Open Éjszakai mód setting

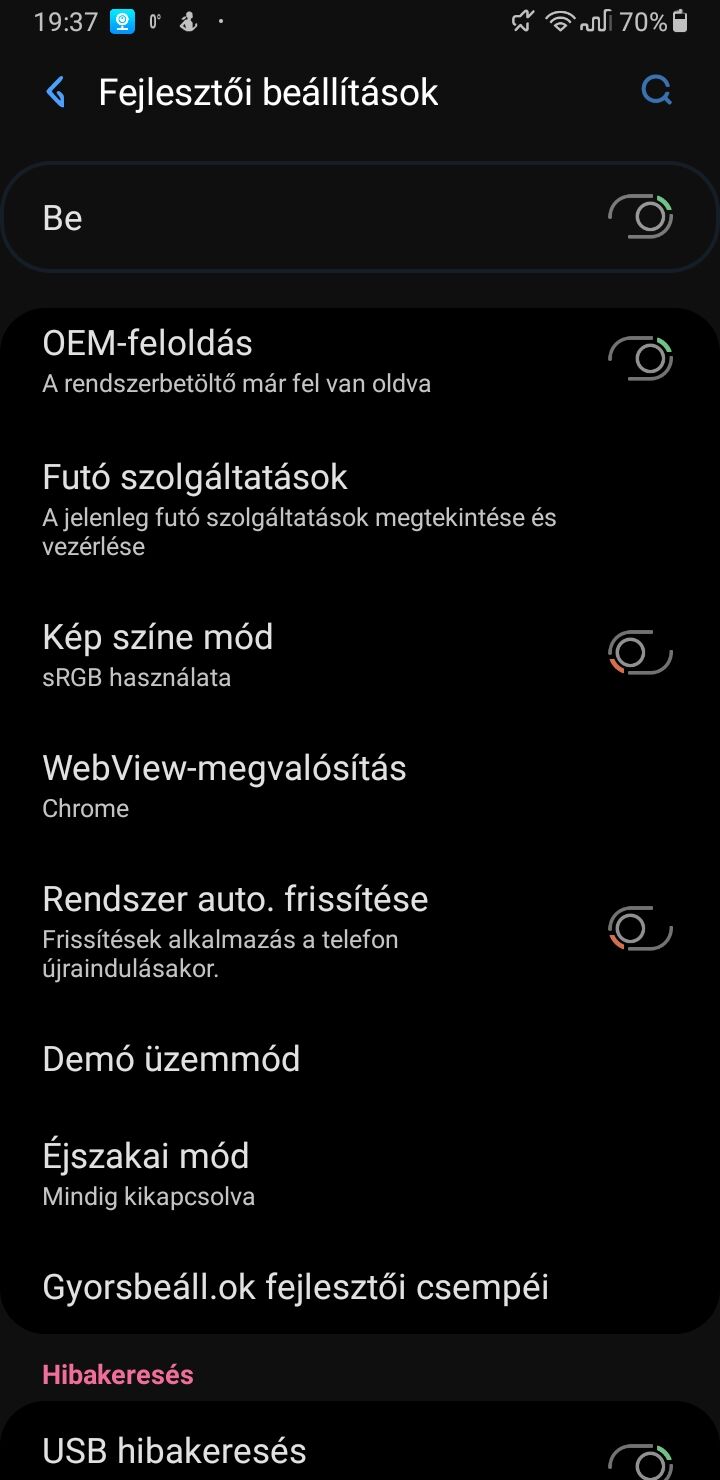(360, 1172)
